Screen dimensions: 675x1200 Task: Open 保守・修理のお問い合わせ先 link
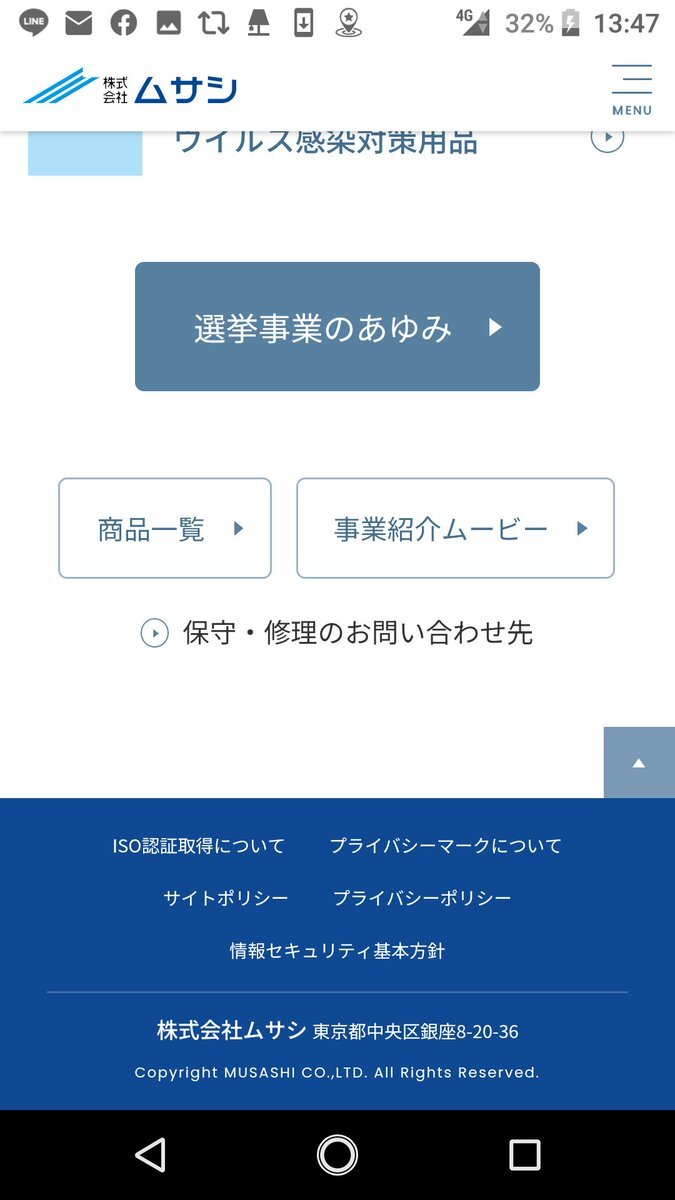click(x=337, y=633)
